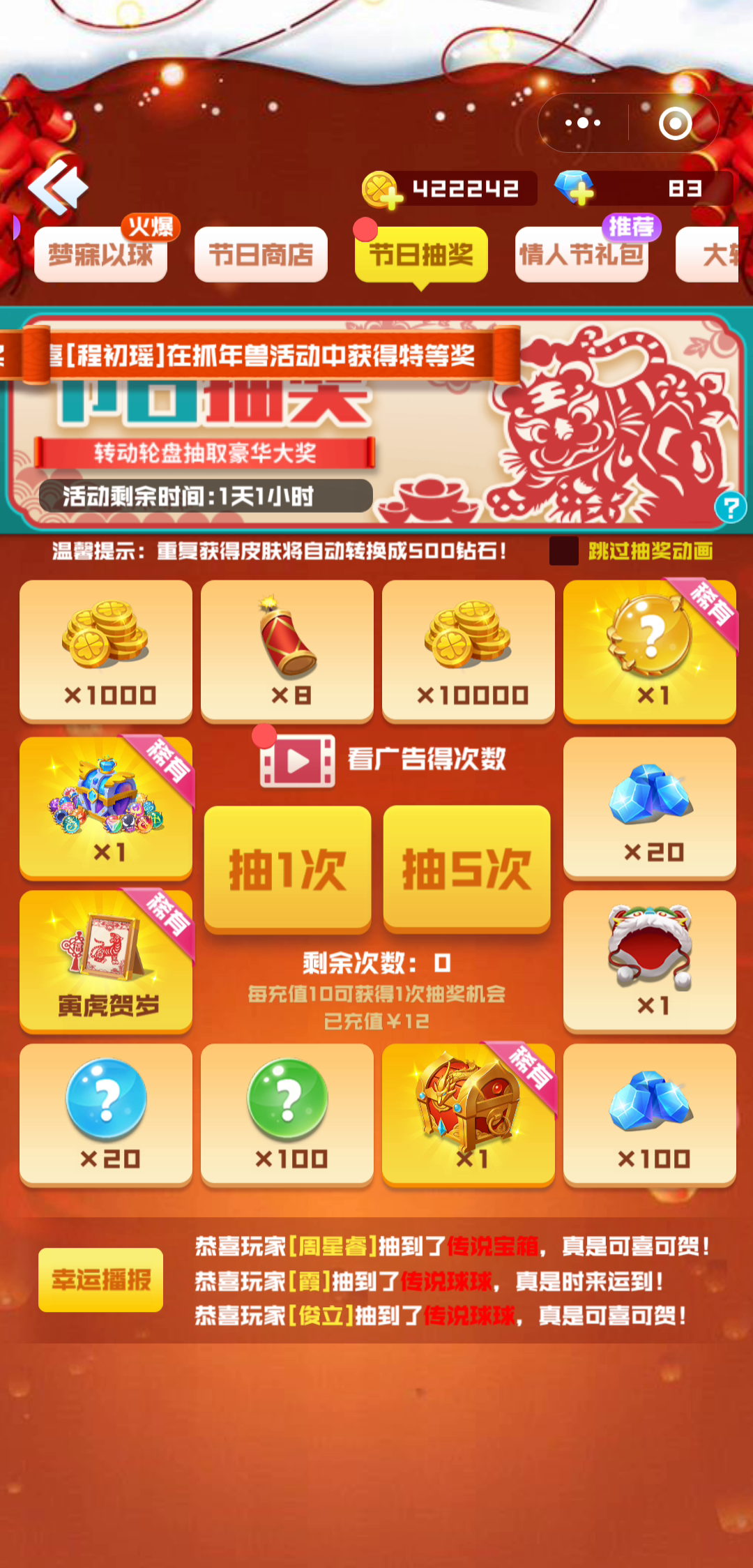Tap 看广告得次数 to watch an ad
Viewport: 753px width, 1568px height.
(384, 760)
